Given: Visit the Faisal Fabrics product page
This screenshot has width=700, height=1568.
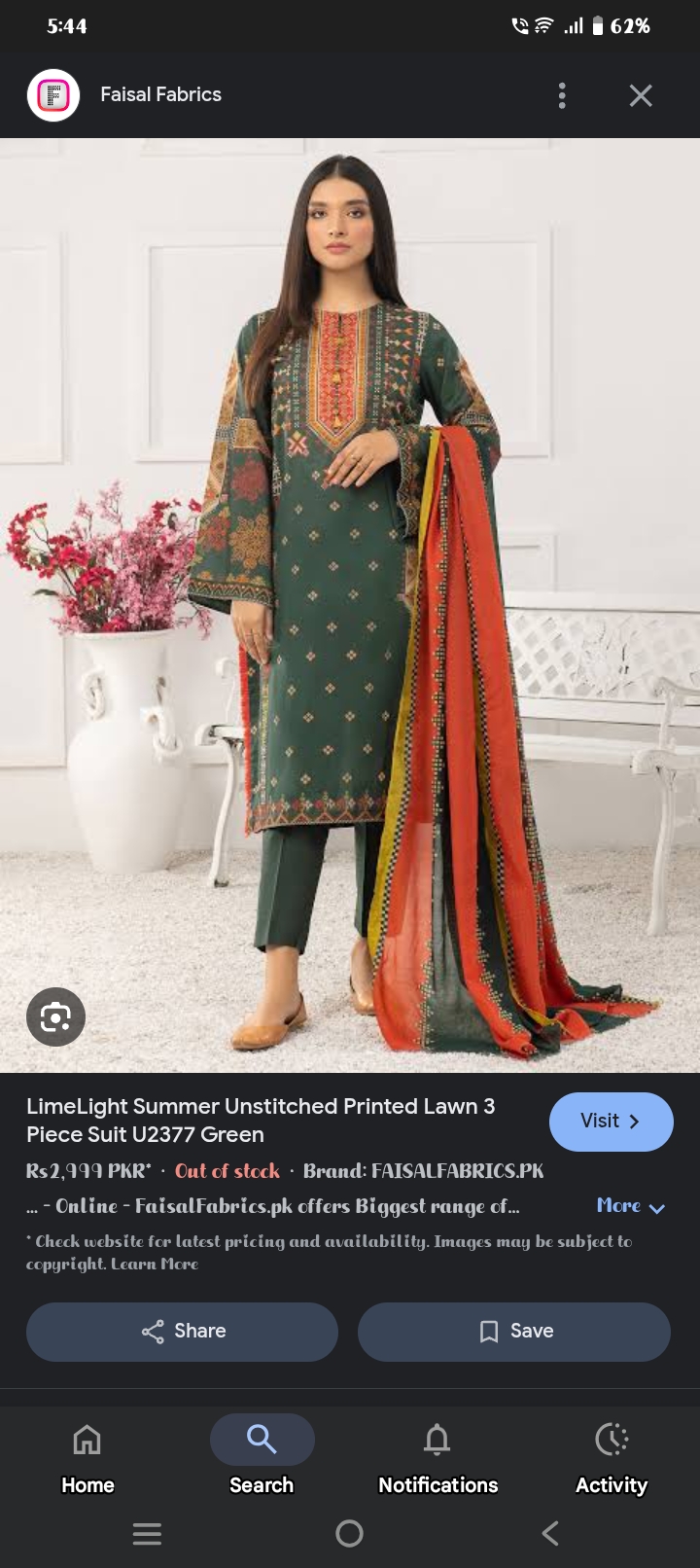Looking at the screenshot, I should [611, 1121].
